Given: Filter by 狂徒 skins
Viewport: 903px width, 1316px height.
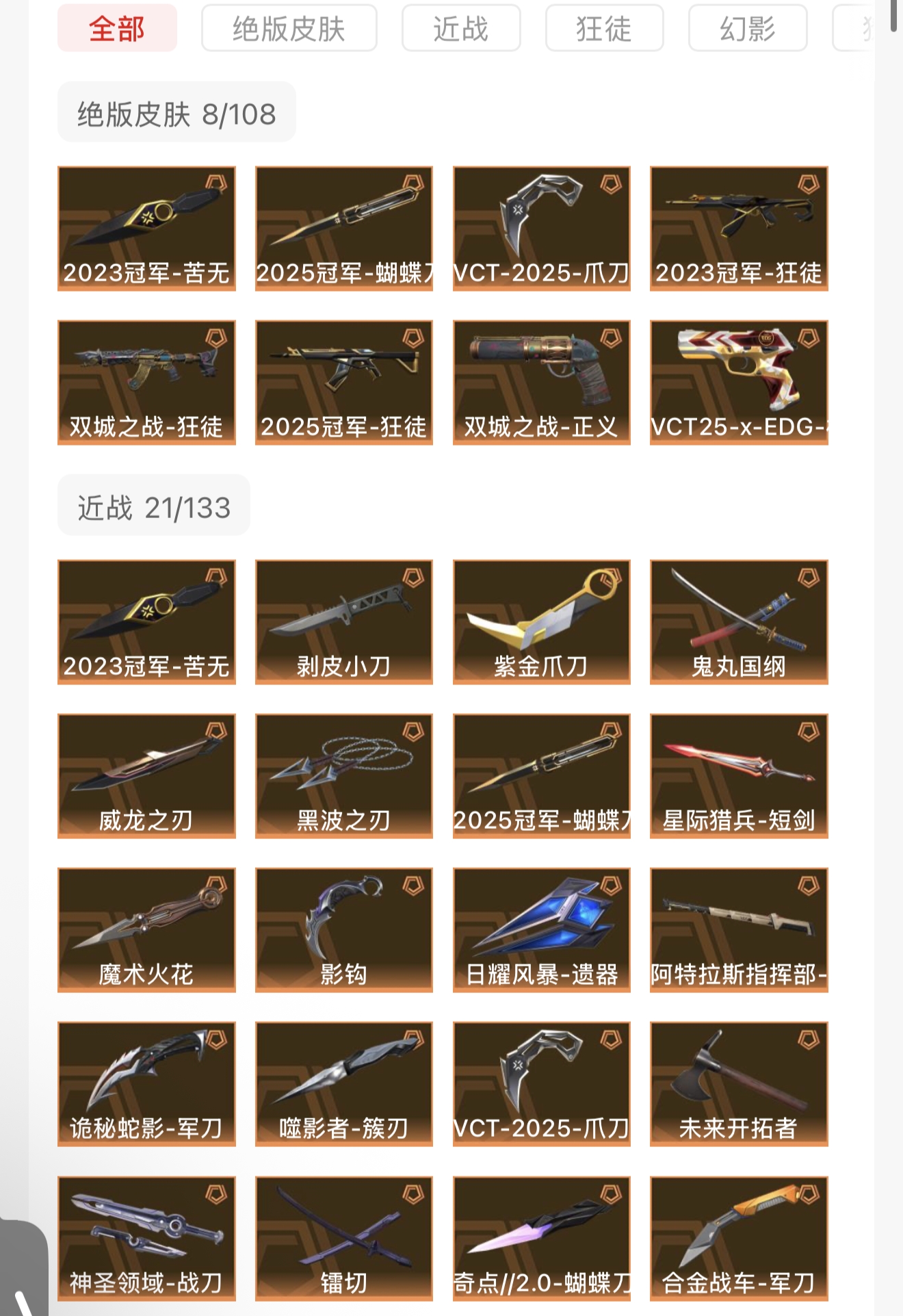Looking at the screenshot, I should coord(604,28).
